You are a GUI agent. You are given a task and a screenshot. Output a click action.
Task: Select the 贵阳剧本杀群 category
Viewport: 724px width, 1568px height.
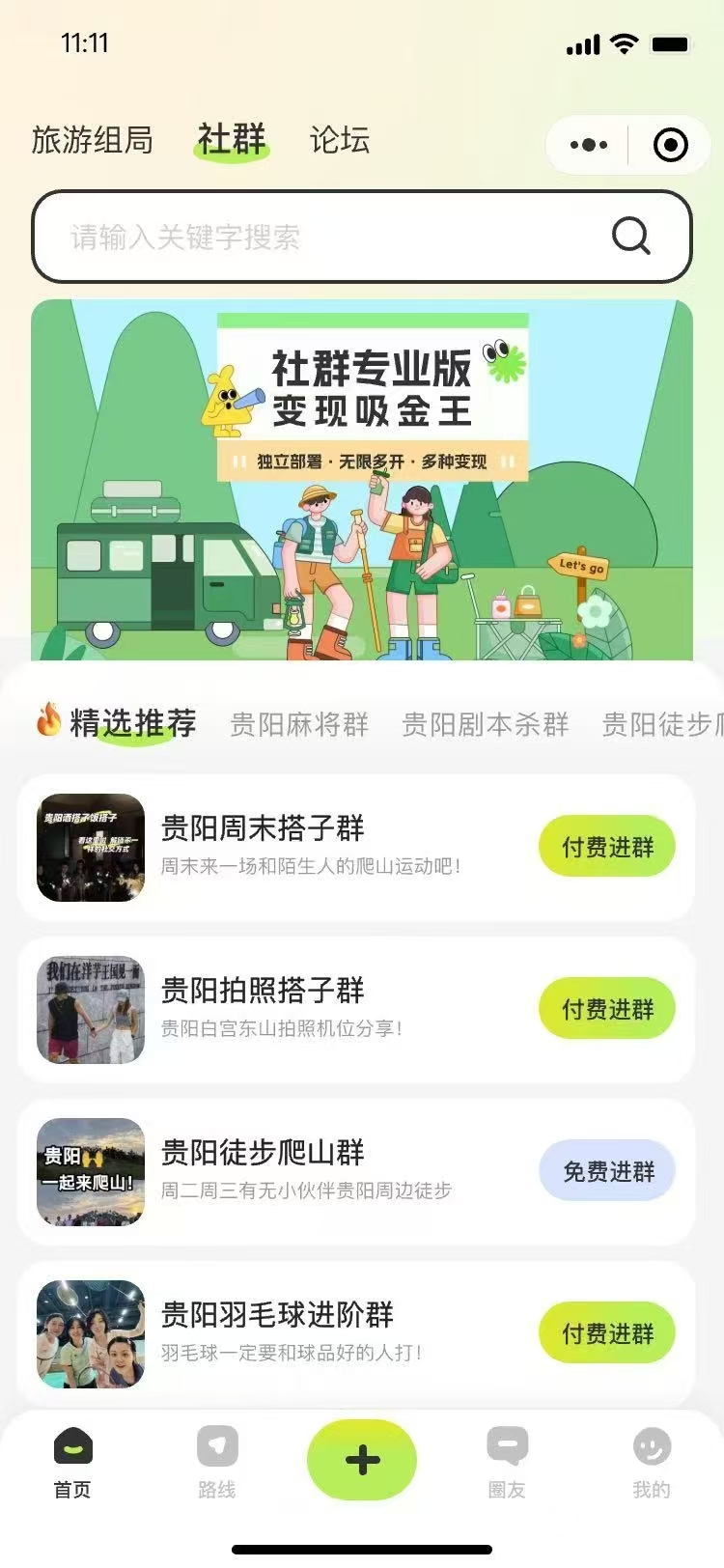(x=485, y=724)
